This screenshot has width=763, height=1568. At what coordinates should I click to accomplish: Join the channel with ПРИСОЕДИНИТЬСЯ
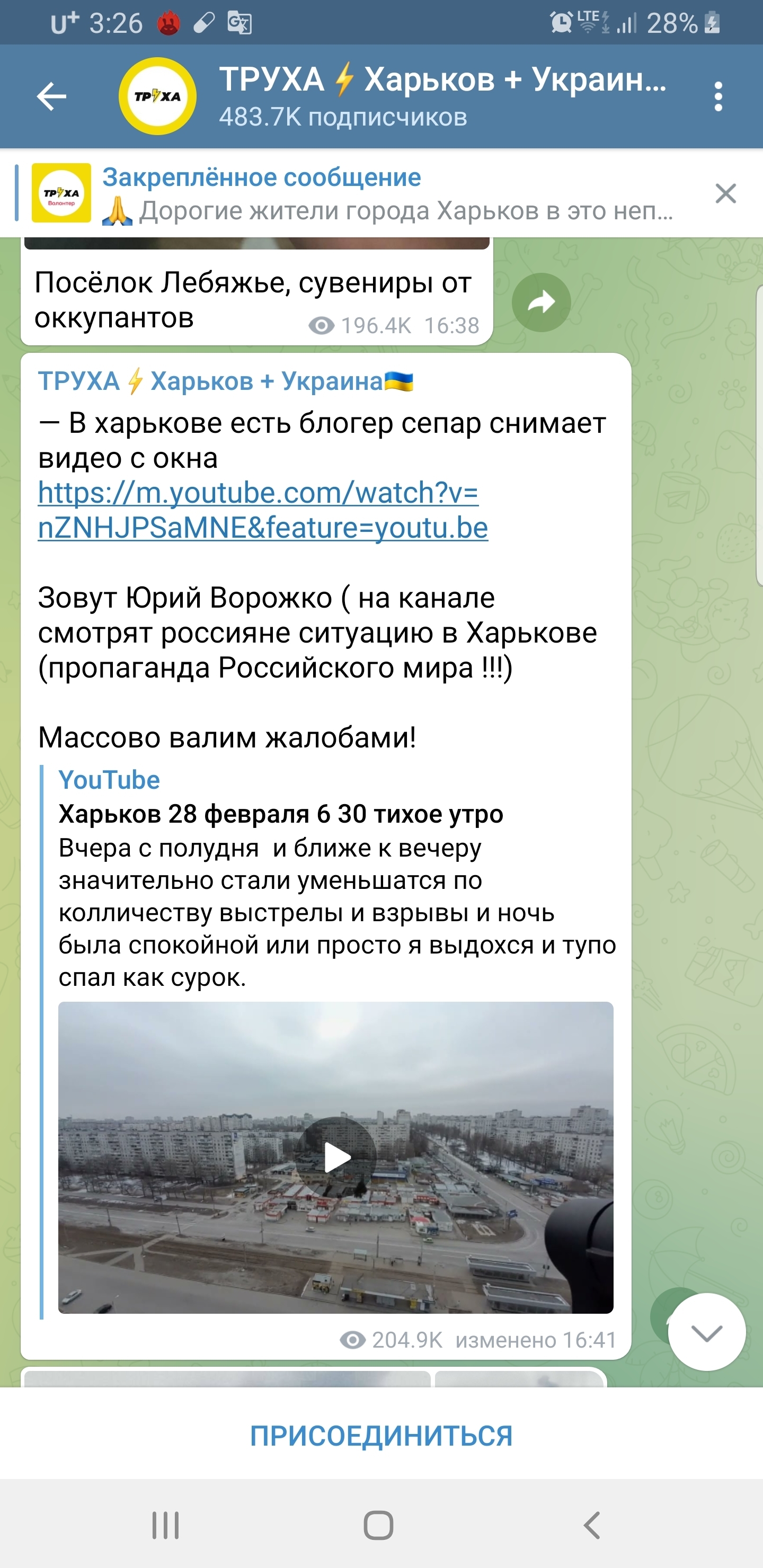(x=381, y=1436)
